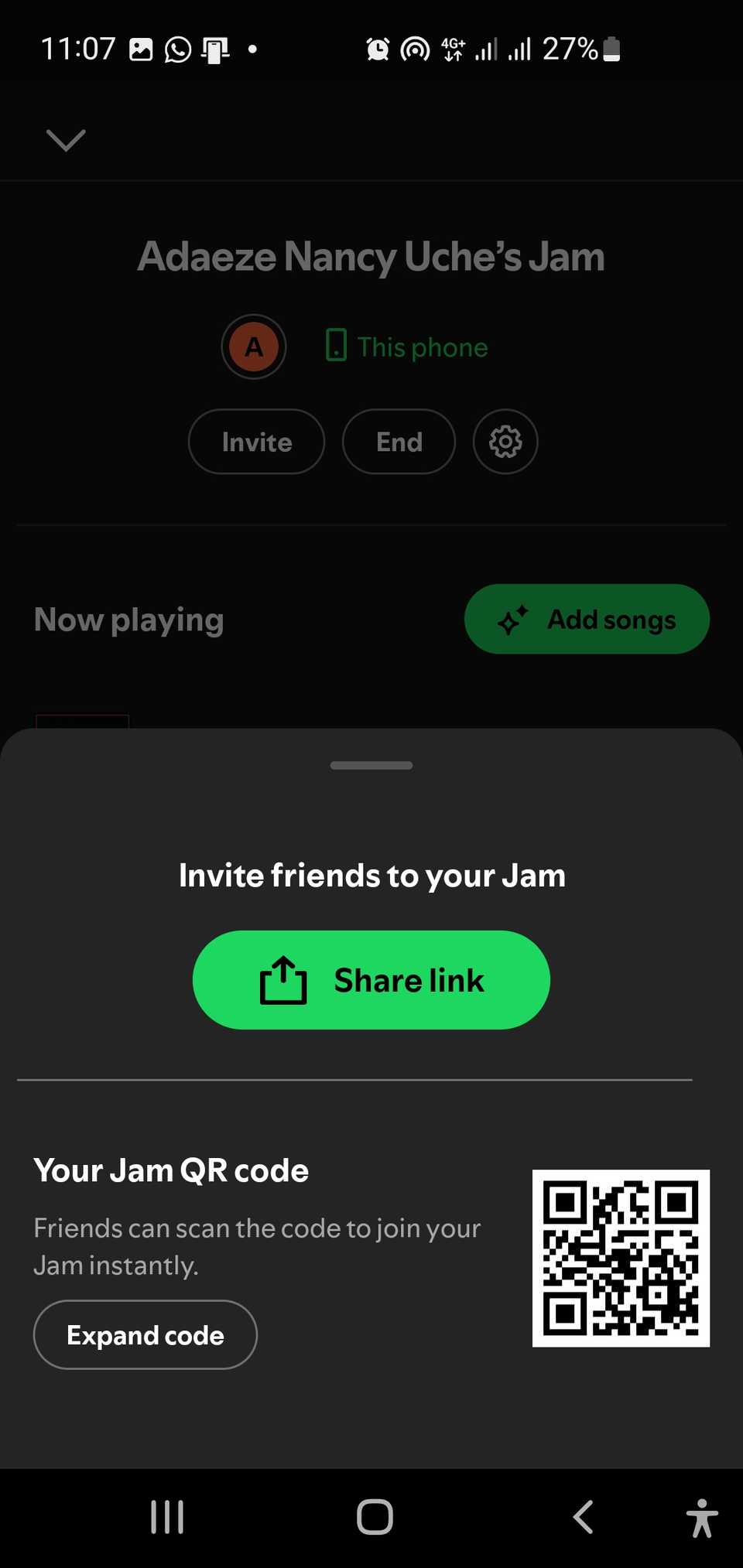Tap Invite to add friends
This screenshot has height=1568, width=743.
click(x=256, y=442)
